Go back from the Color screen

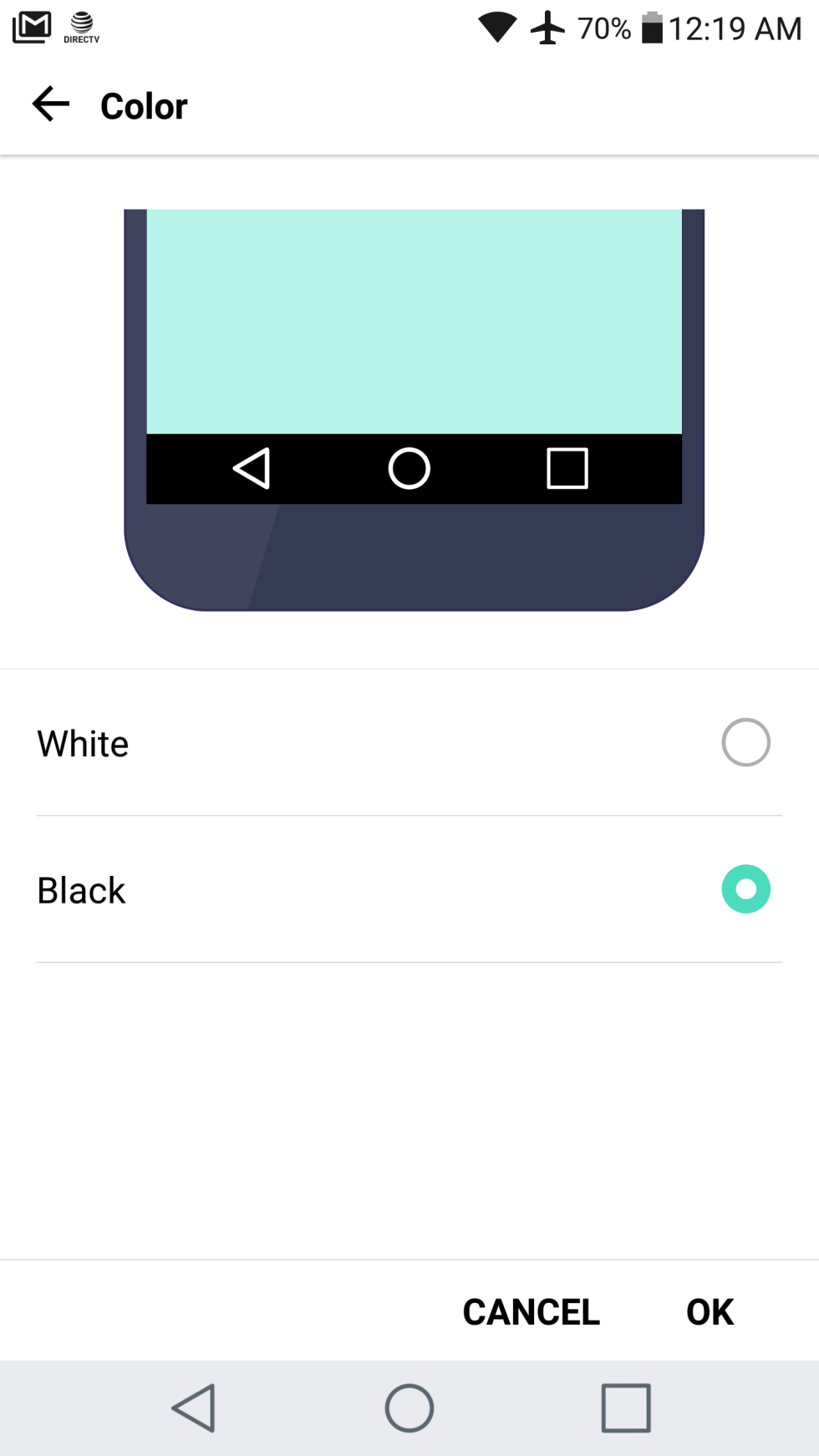click(x=51, y=105)
